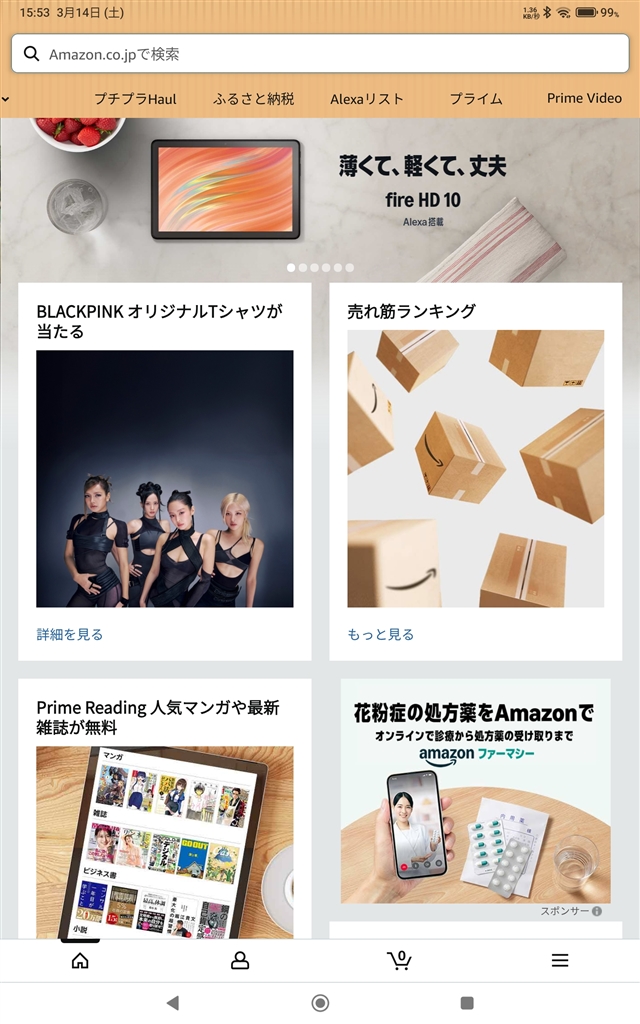
Task: Open the Prime Reading manga card
Action: click(165, 840)
